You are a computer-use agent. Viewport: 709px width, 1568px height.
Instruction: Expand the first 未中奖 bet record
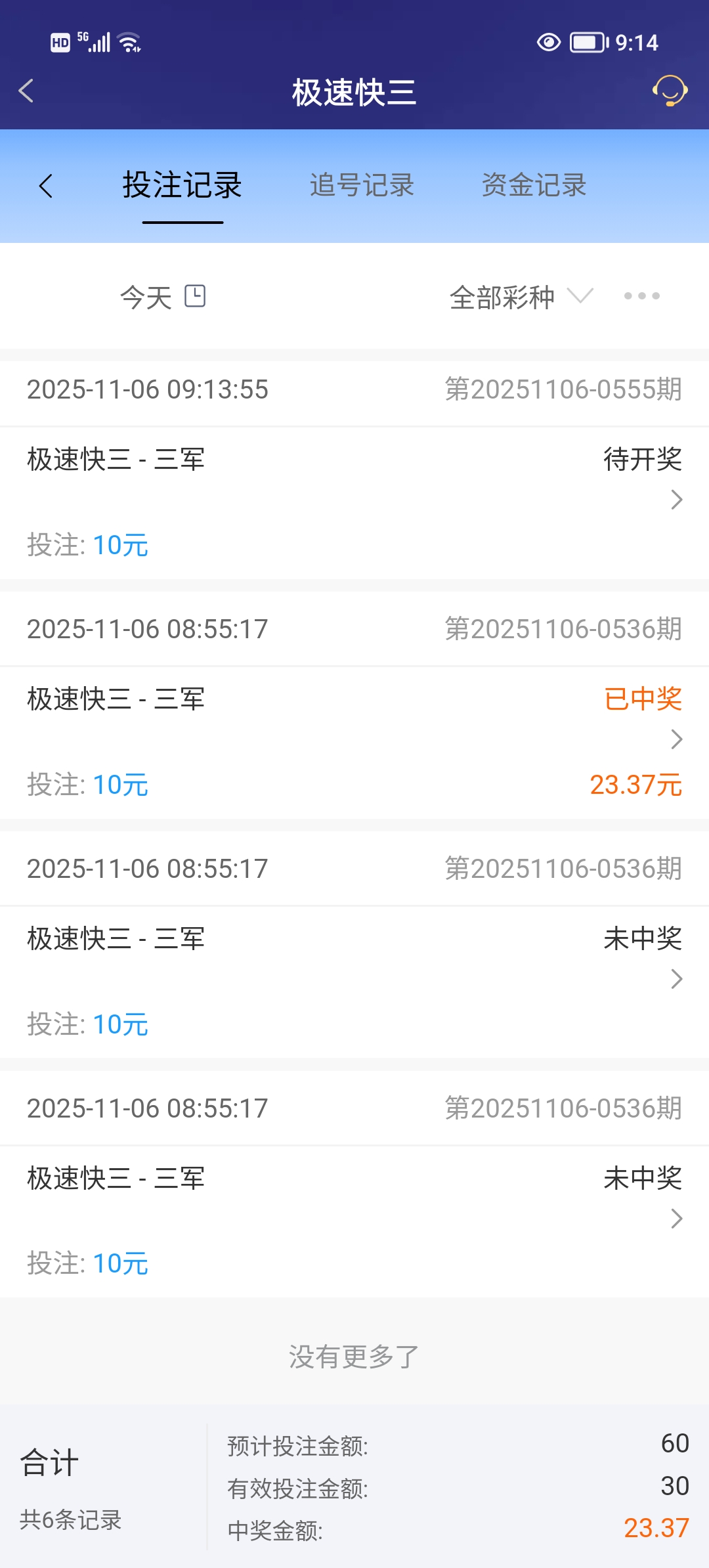(x=676, y=980)
